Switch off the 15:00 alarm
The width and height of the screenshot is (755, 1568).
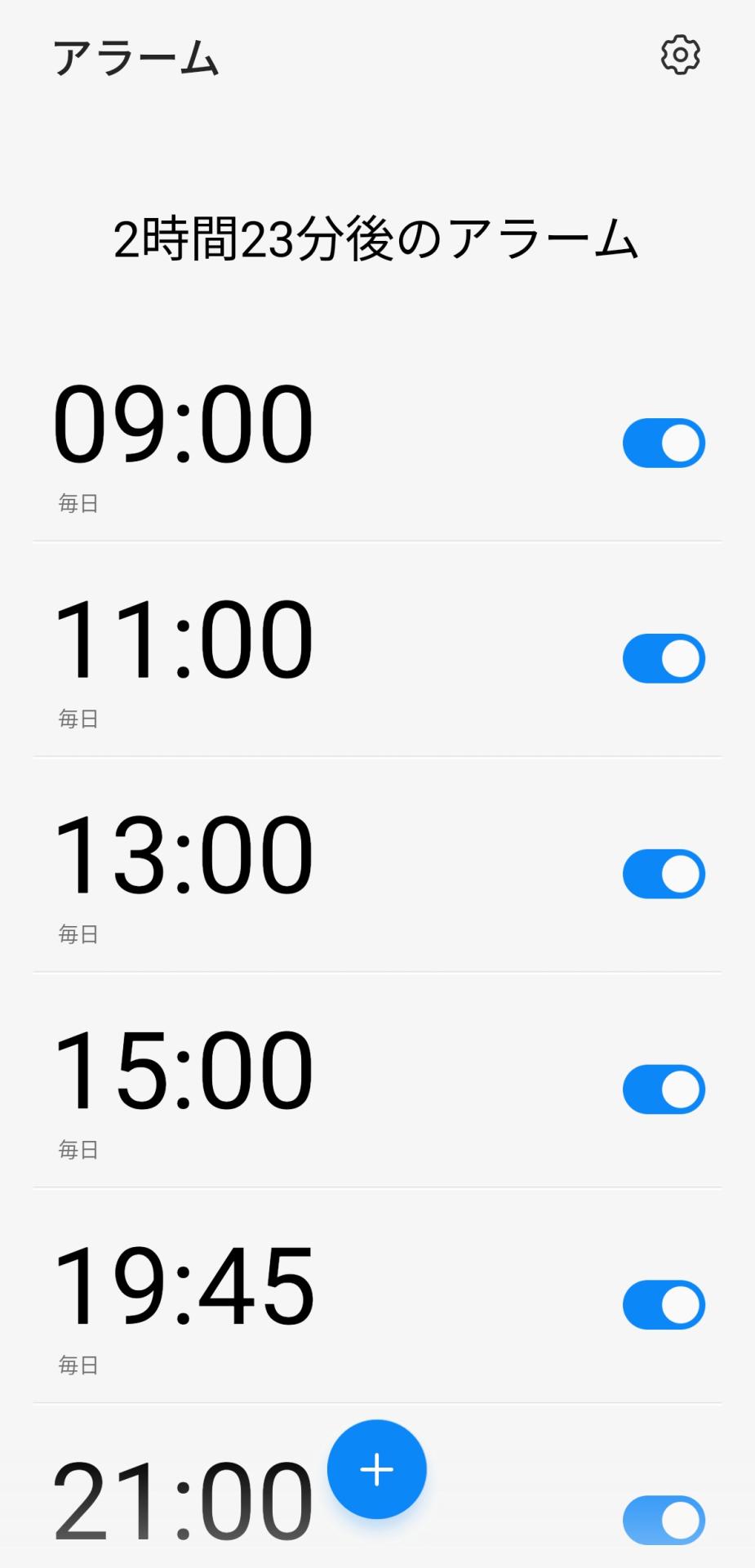pos(663,1090)
